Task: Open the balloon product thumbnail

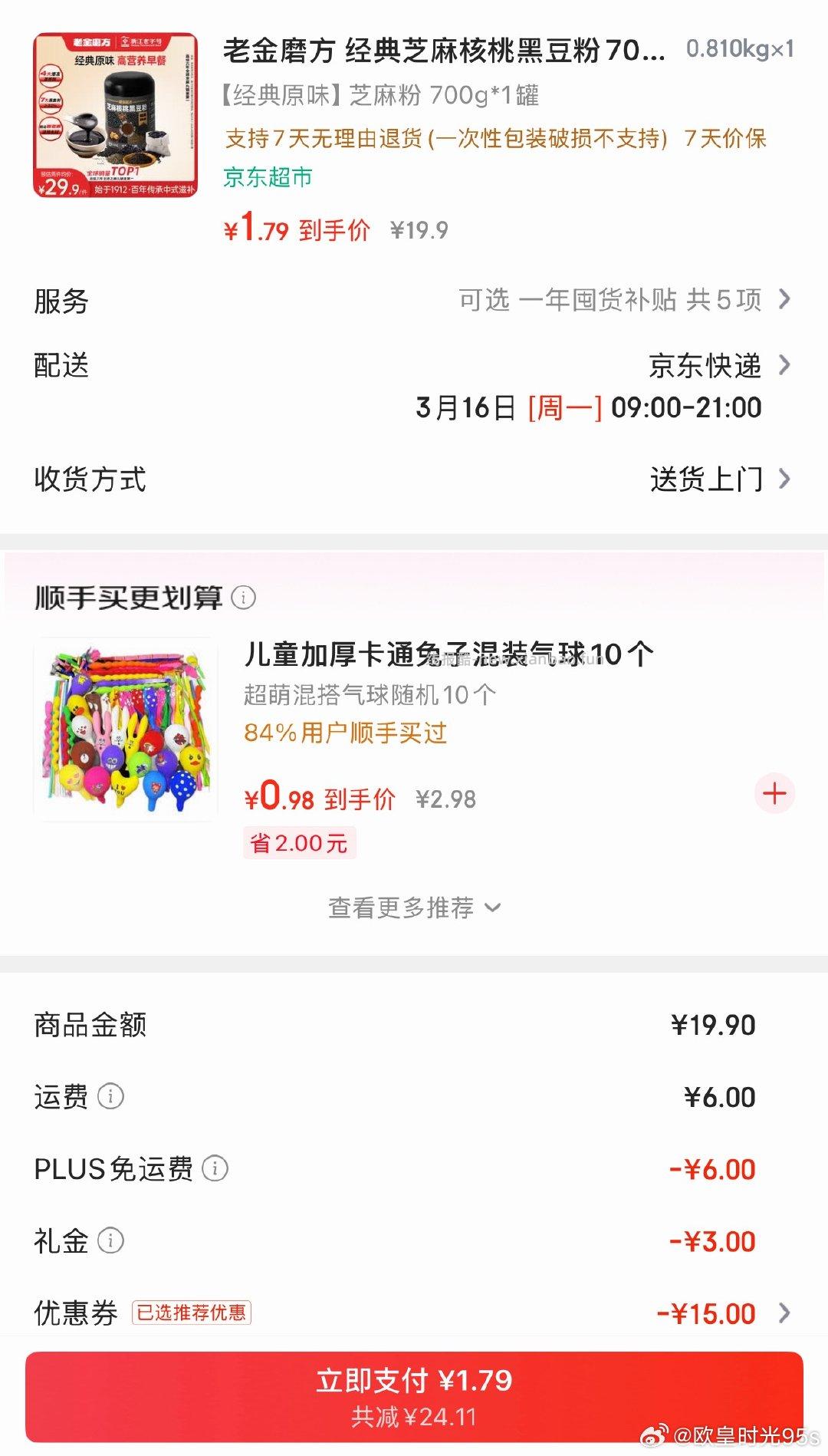Action: pos(127,729)
